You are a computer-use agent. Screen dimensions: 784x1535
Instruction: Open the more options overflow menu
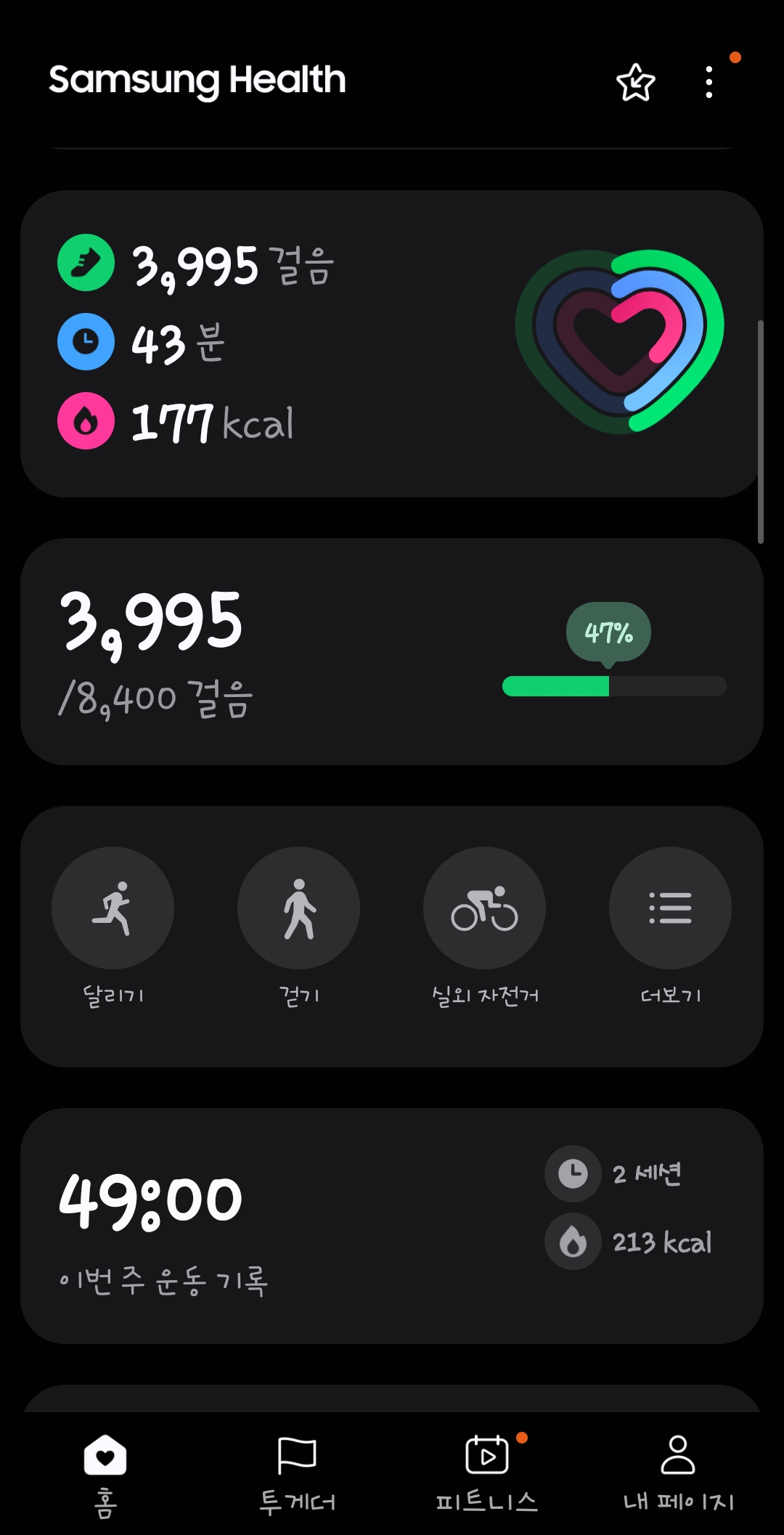point(709,82)
